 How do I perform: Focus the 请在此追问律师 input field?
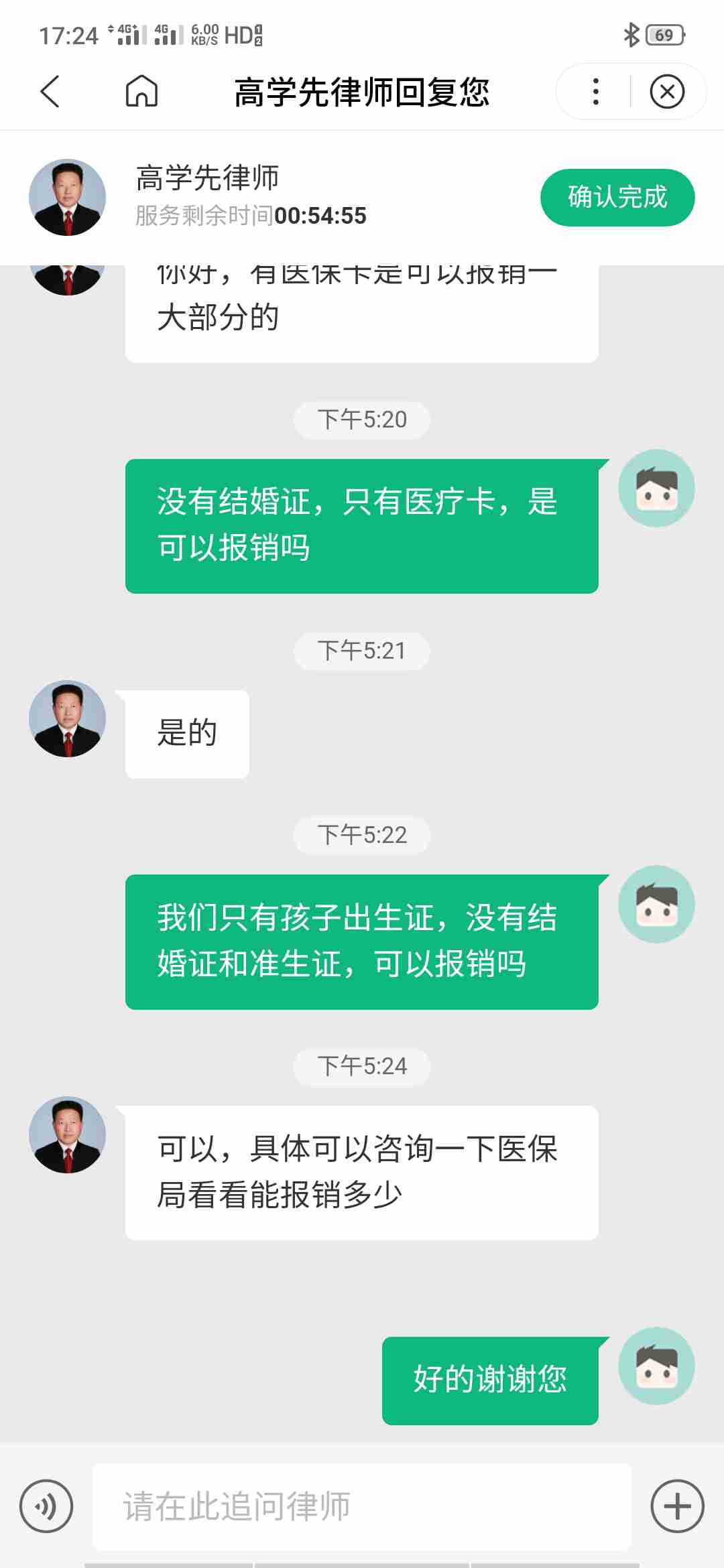pyautogui.click(x=362, y=1506)
